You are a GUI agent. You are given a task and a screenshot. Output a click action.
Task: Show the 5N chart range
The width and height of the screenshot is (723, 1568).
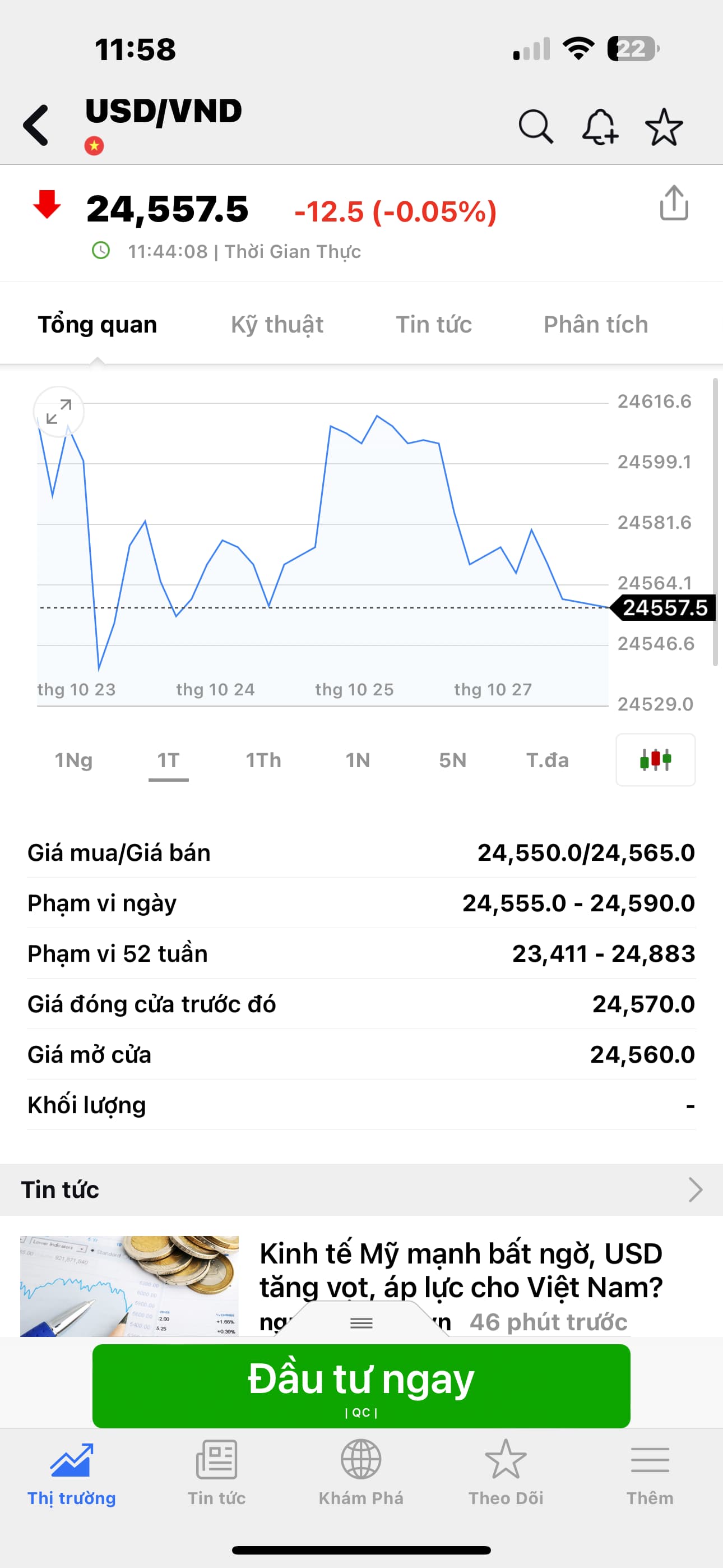[452, 760]
